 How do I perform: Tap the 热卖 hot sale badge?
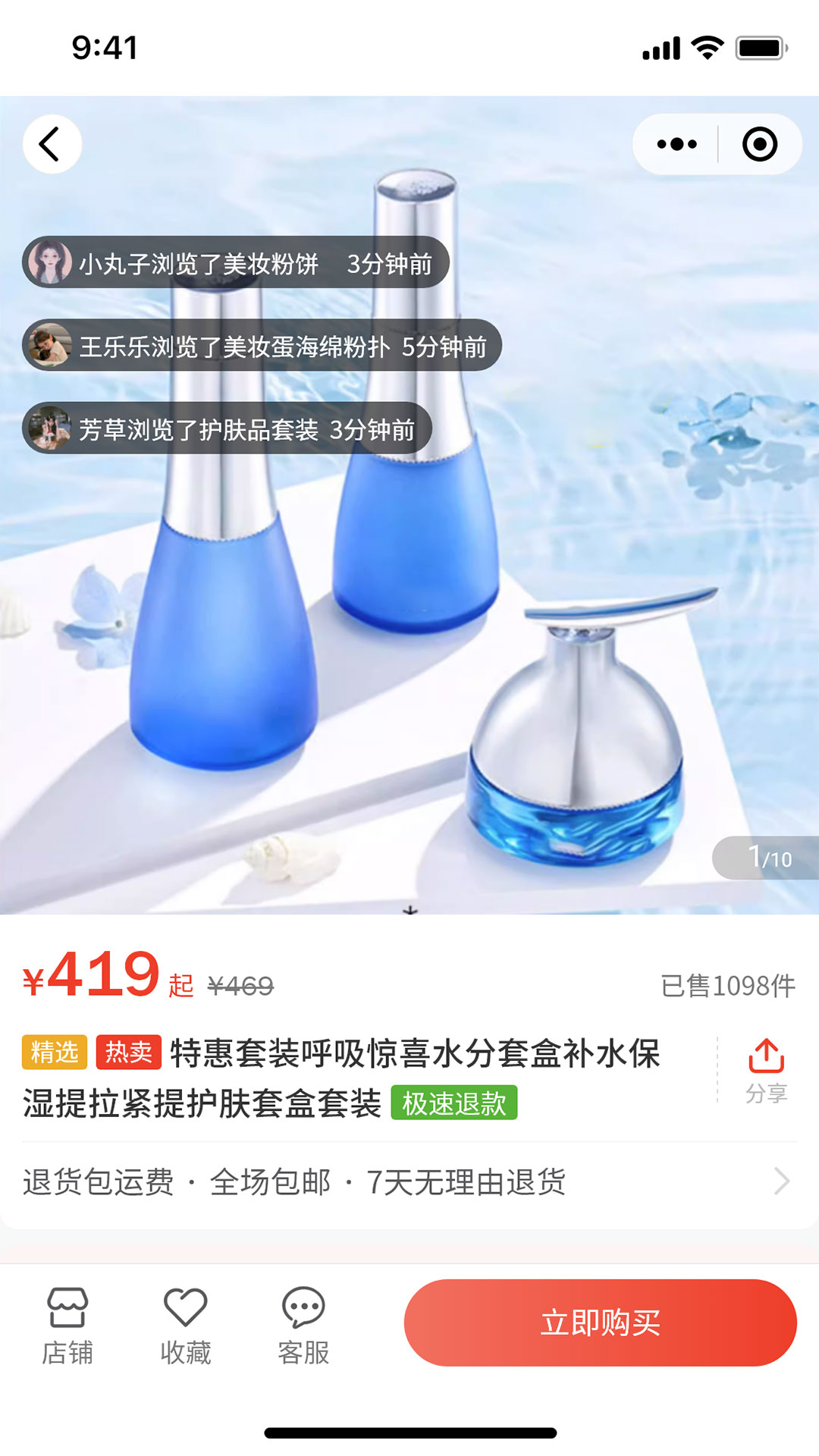click(x=130, y=1052)
